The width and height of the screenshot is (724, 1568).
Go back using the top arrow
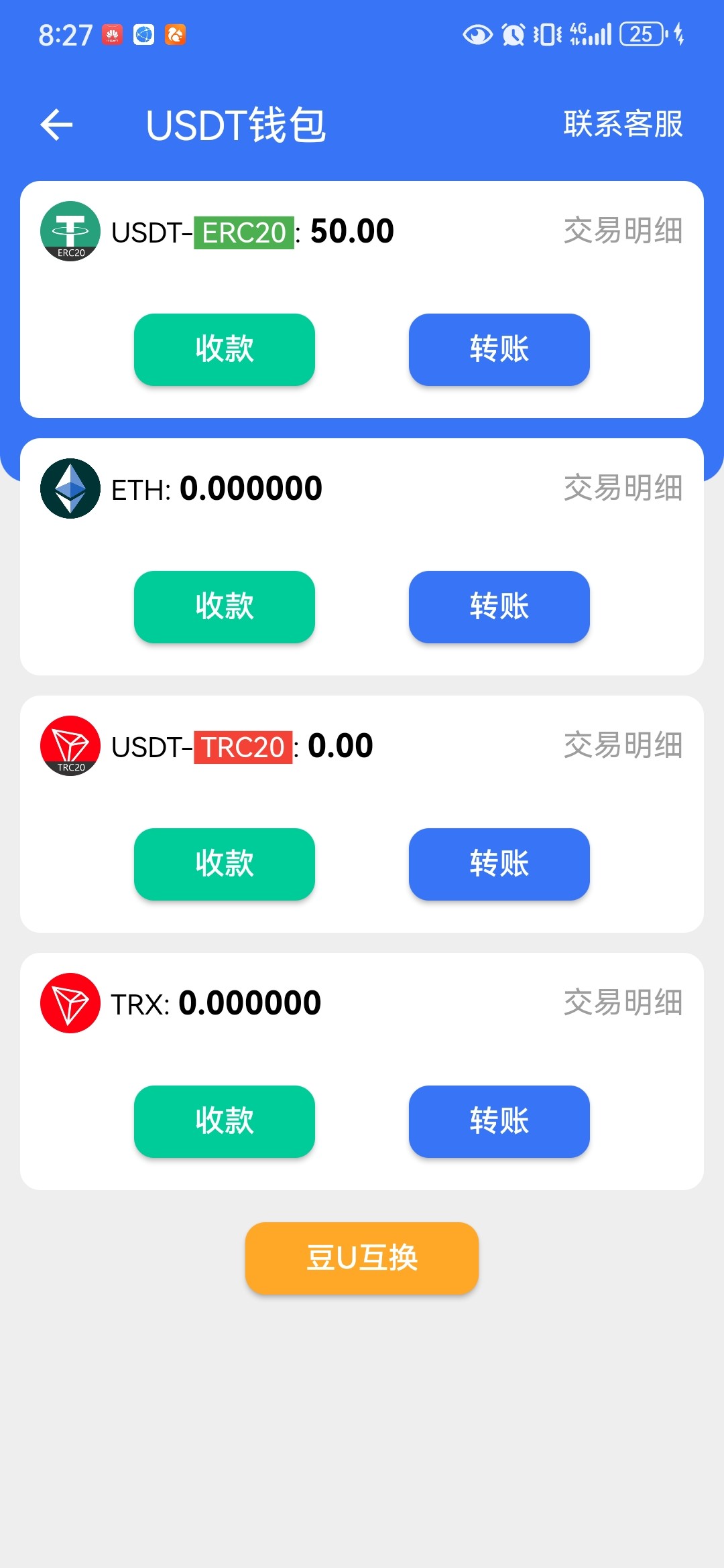click(56, 125)
